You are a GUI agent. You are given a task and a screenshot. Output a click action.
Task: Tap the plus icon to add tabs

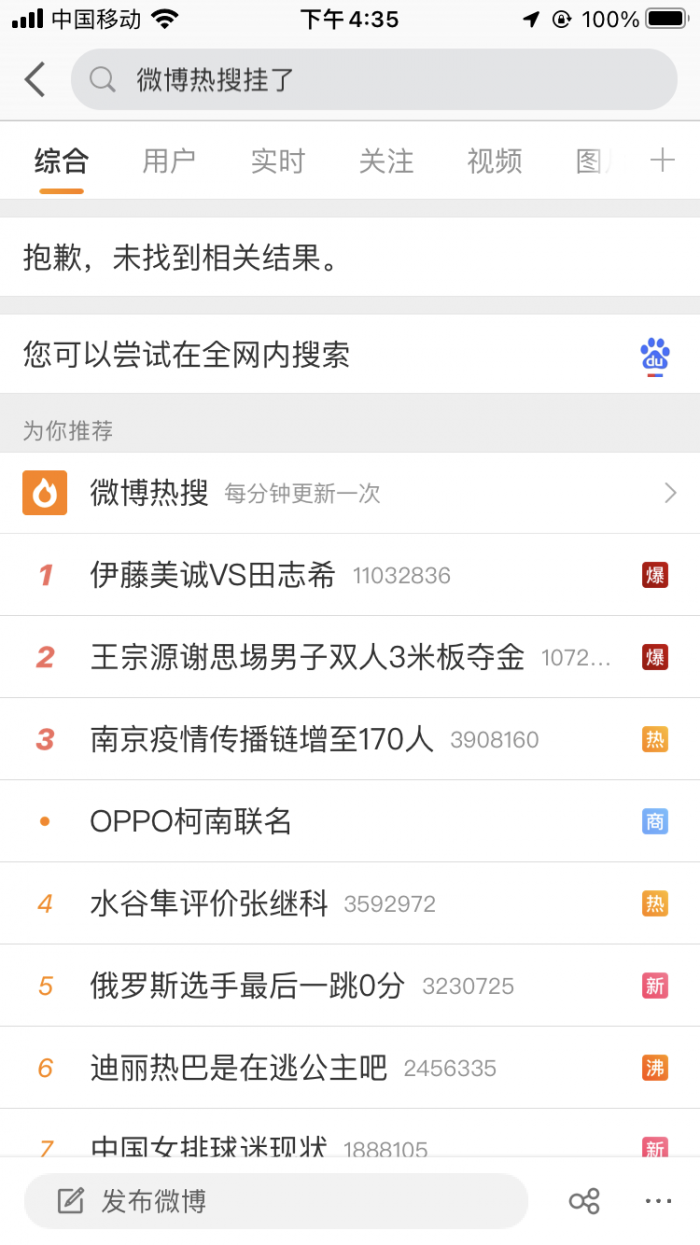click(x=662, y=160)
